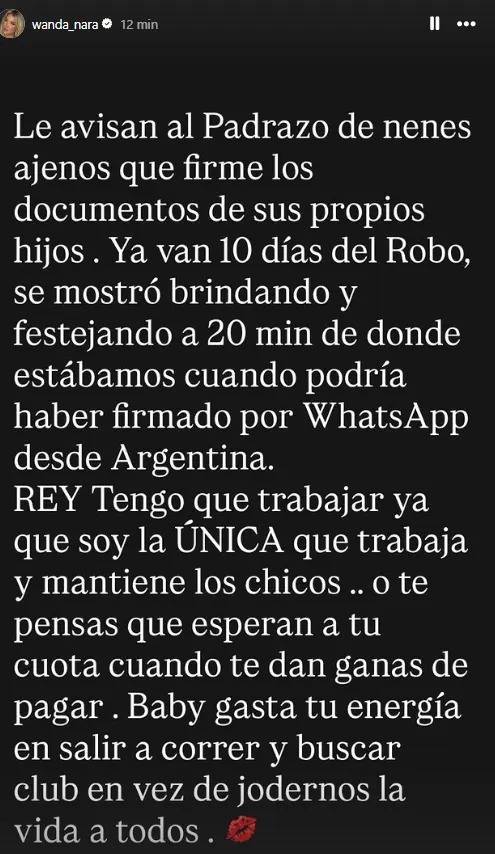This screenshot has width=495, height=854.
Task: Open the three-dot options menu
Action: point(466,24)
